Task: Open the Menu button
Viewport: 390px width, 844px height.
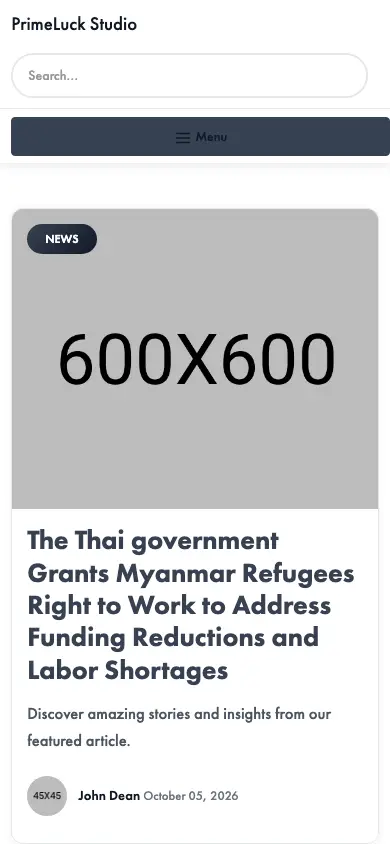Action: [200, 137]
